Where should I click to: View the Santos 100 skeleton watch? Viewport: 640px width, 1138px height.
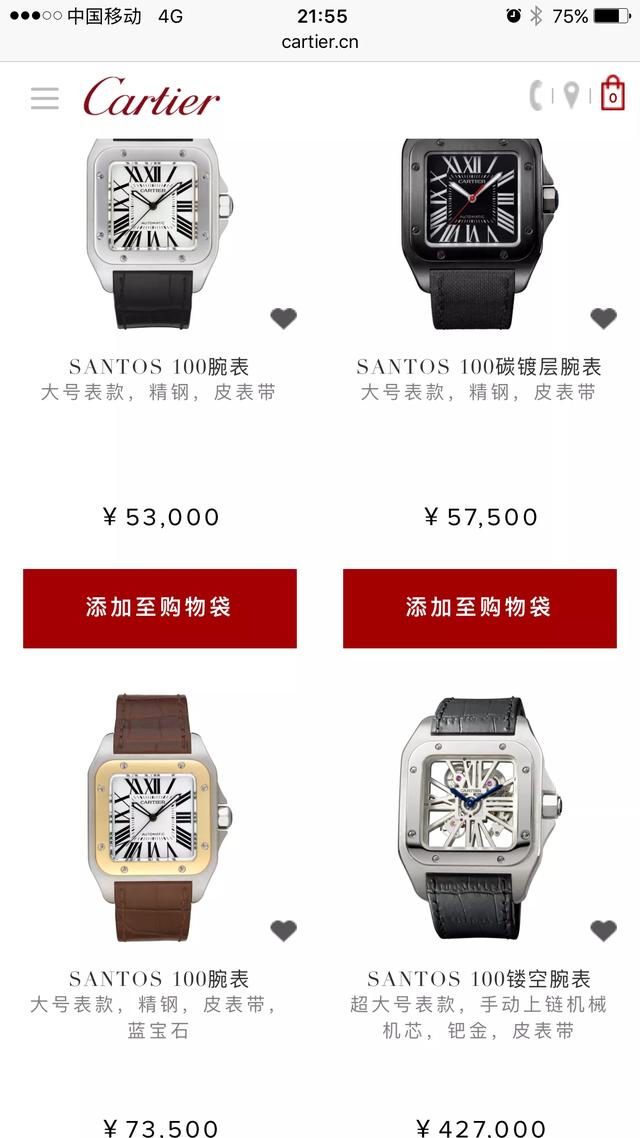point(478,818)
